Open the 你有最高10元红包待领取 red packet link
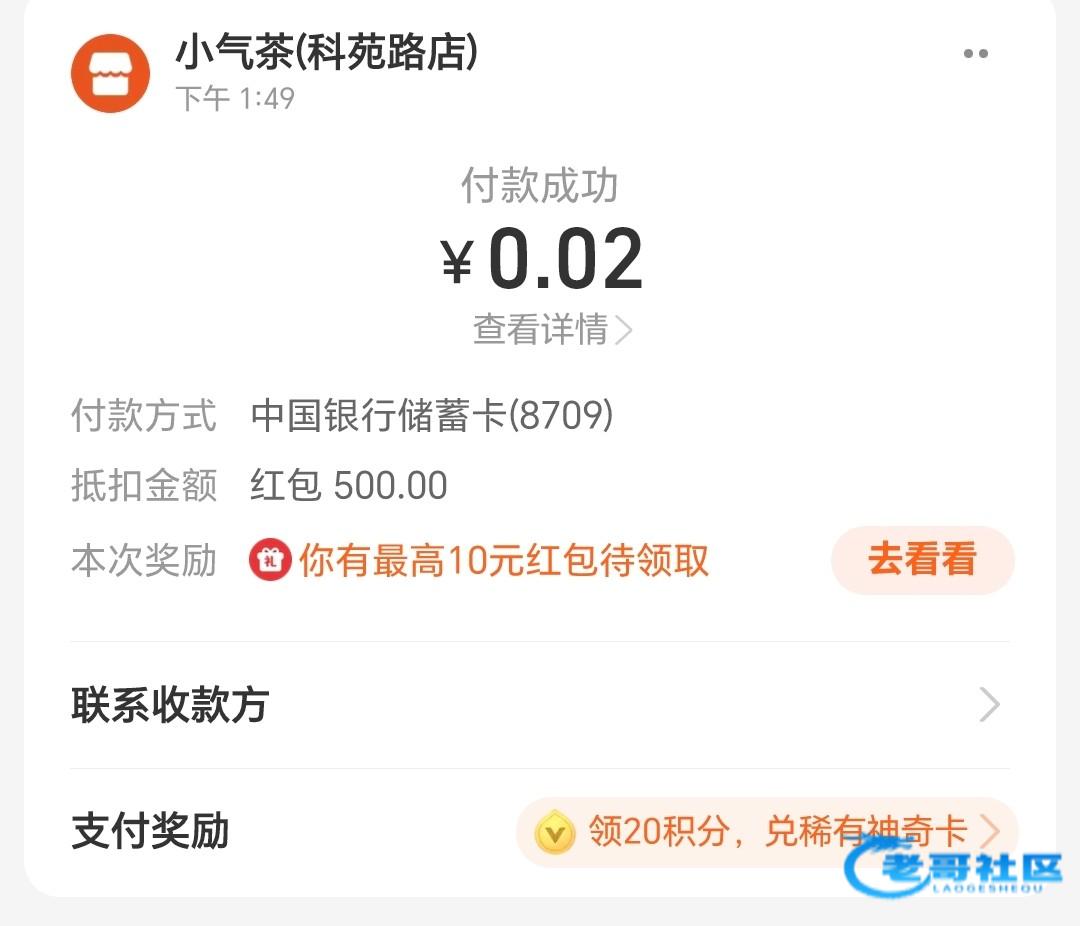Screen dimensions: 1080x926 503,561
